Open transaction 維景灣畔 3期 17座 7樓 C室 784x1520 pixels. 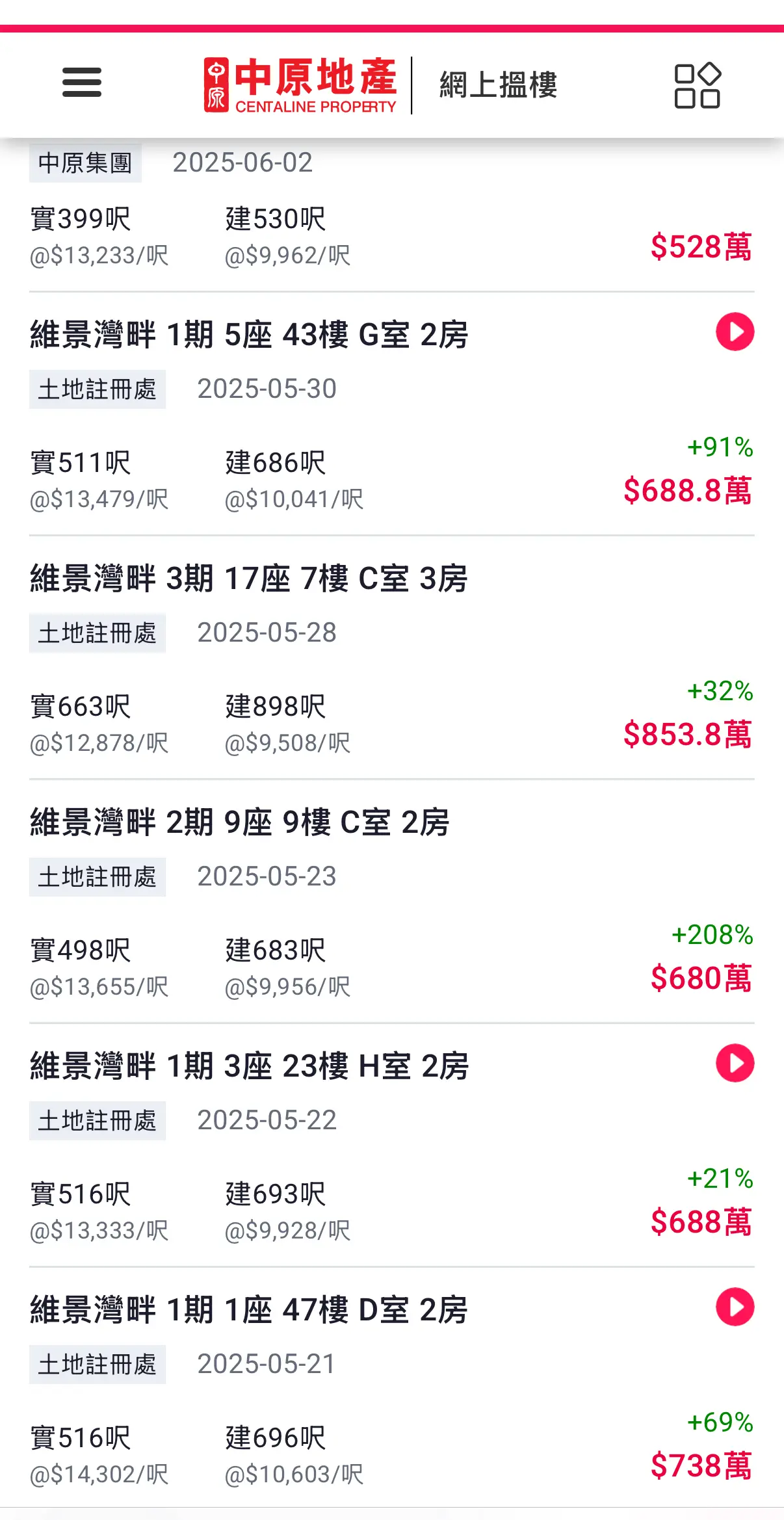coord(392,658)
